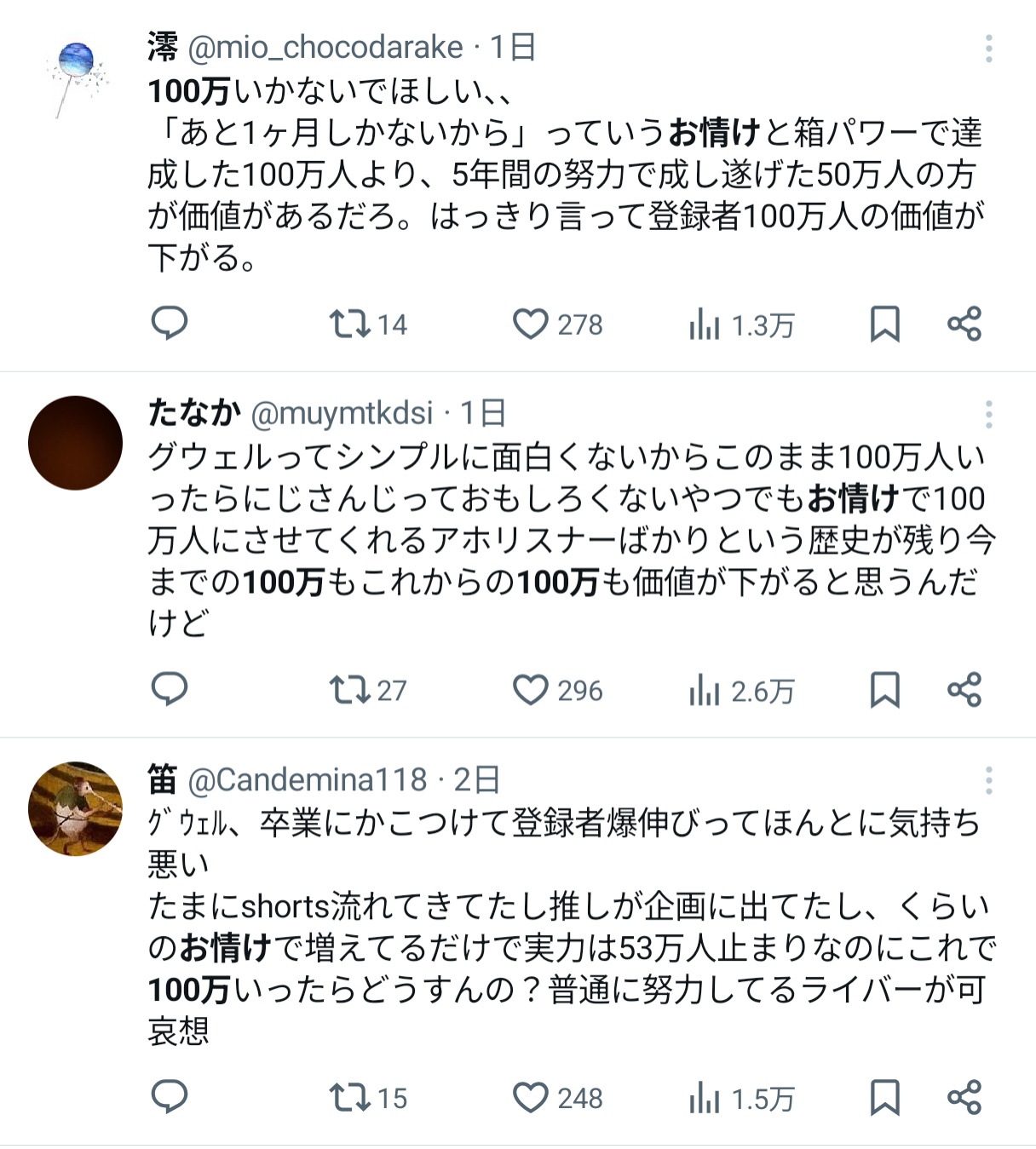The width and height of the screenshot is (1036, 1149).
Task: Retweet たなか's post with 27 reposts
Action: [x=349, y=690]
